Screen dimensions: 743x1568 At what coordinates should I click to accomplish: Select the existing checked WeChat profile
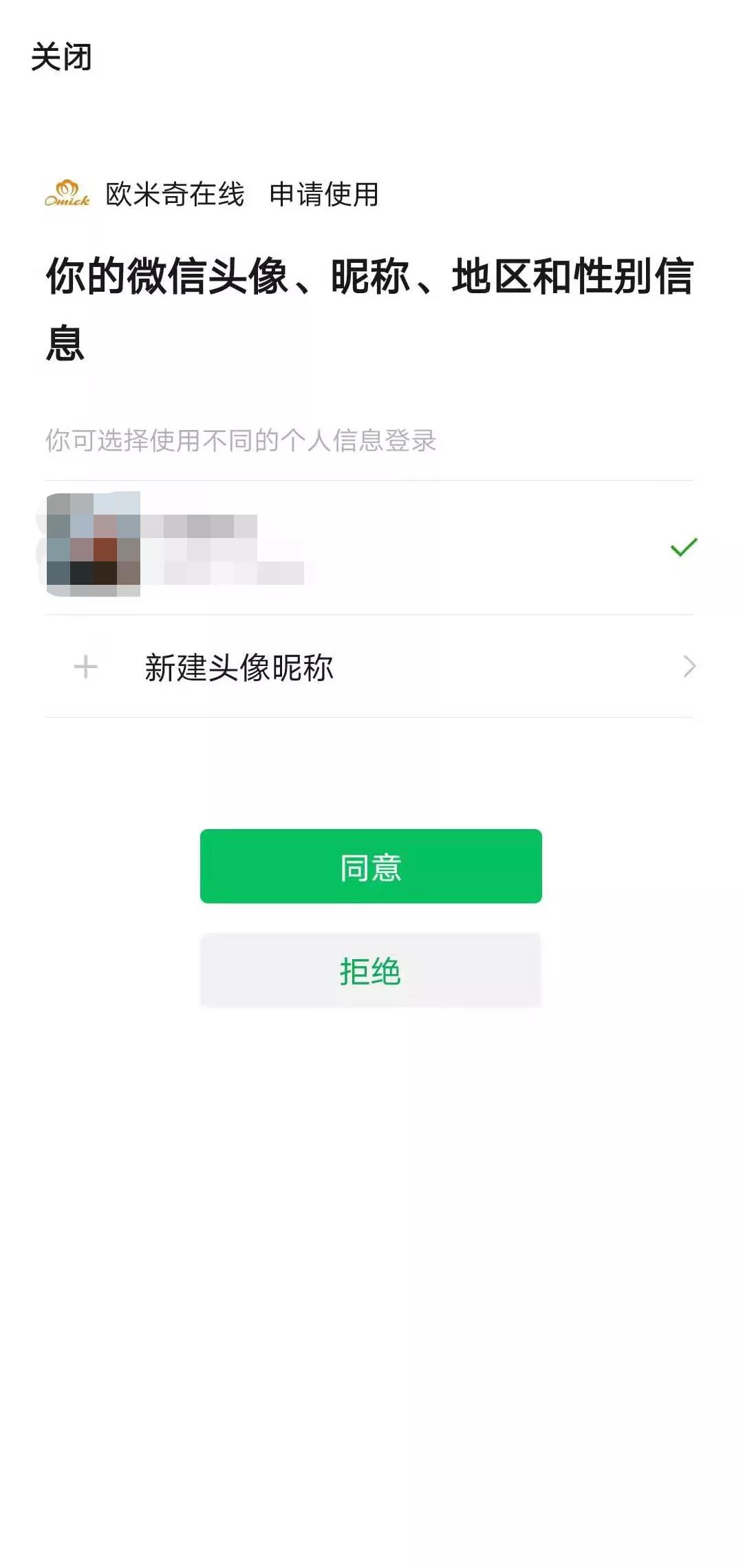pyautogui.click(x=369, y=548)
